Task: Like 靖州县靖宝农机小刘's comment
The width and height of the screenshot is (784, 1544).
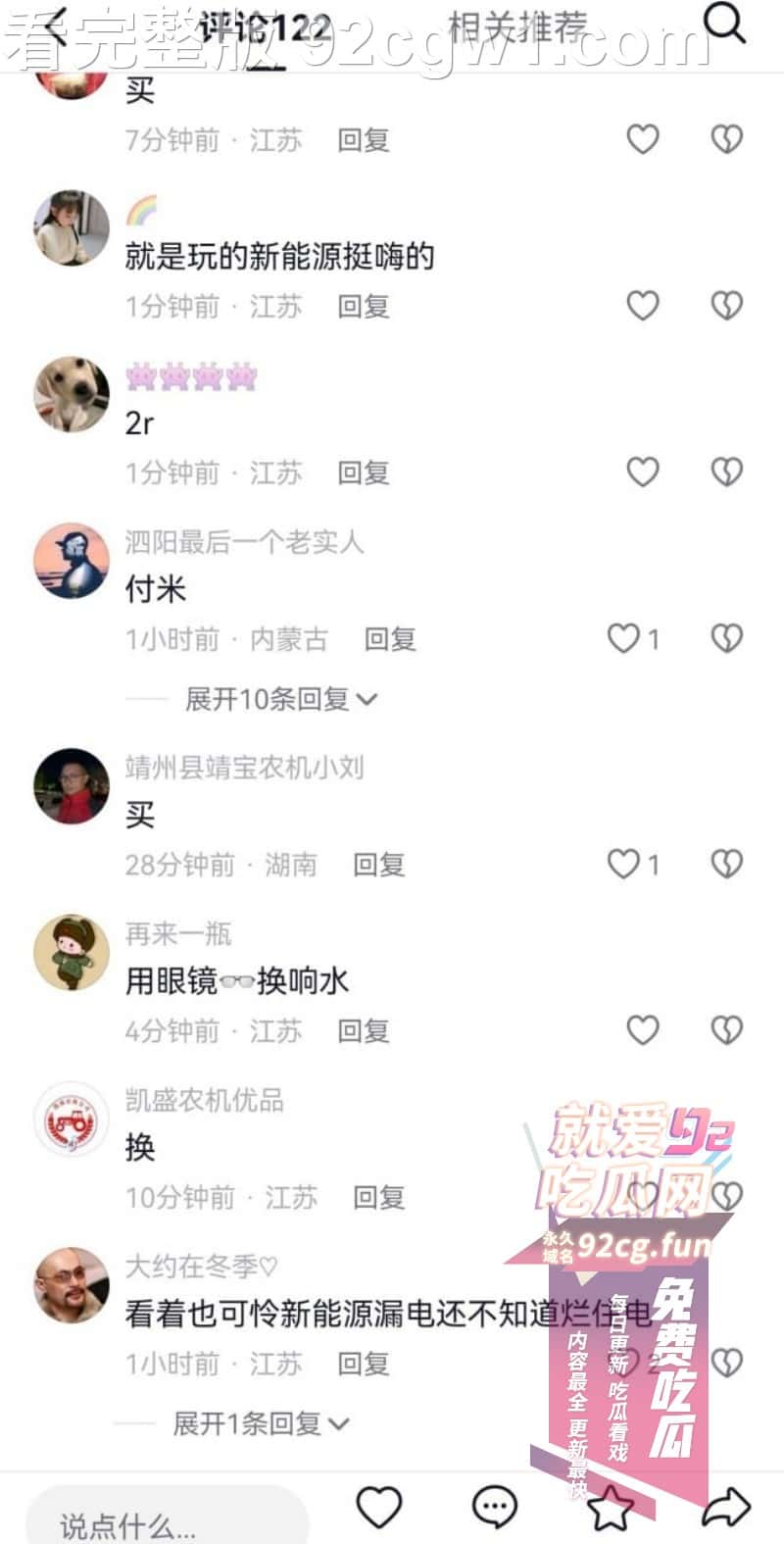Action: click(624, 864)
